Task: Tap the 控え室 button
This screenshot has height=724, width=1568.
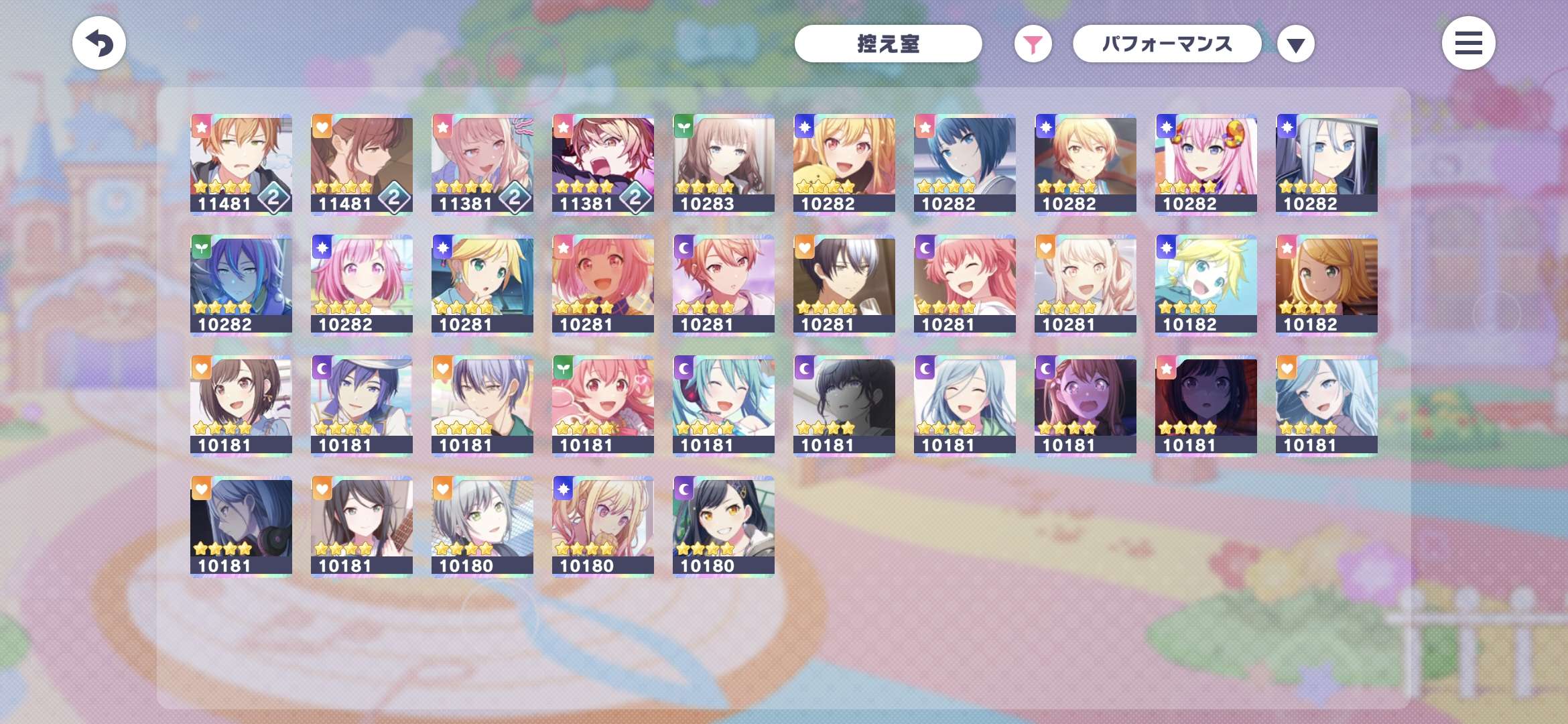Action: (888, 44)
